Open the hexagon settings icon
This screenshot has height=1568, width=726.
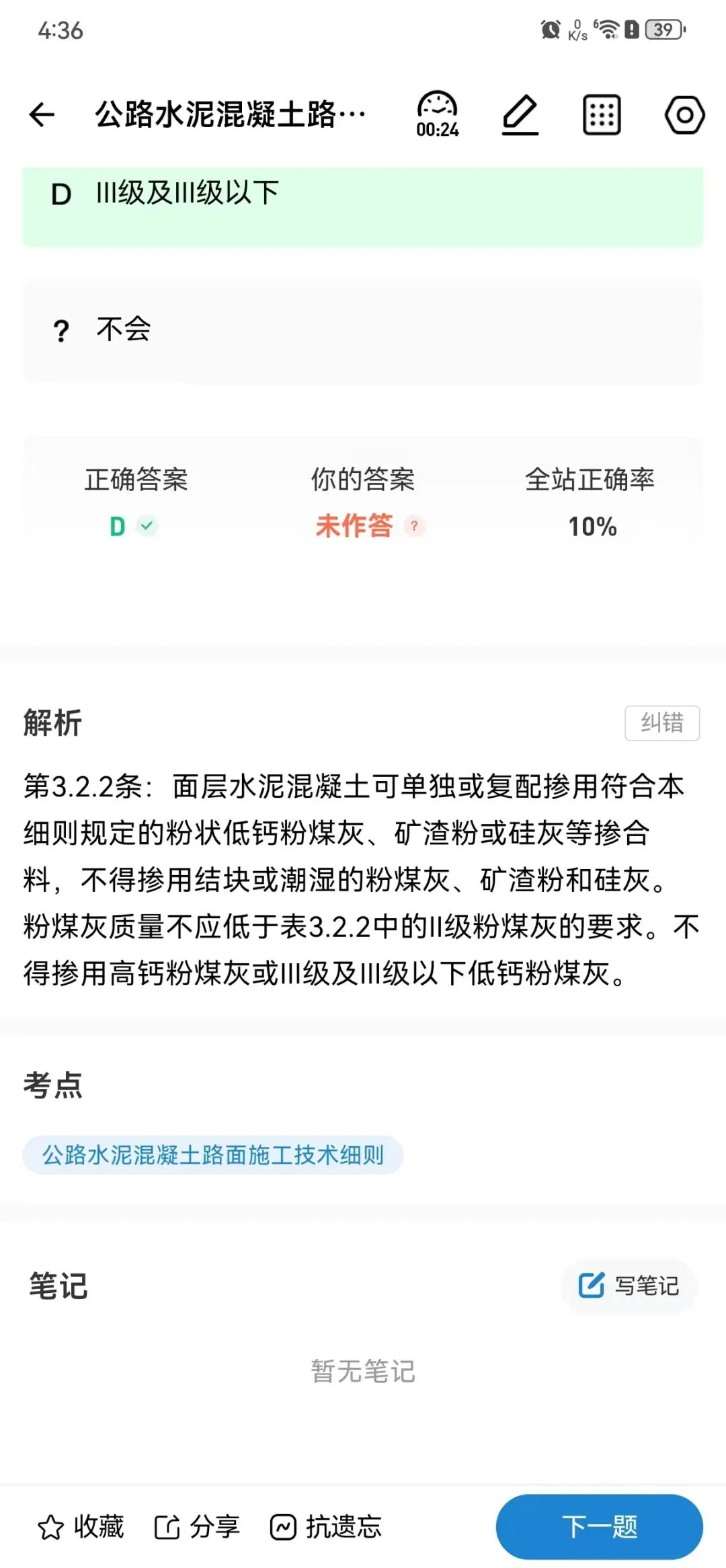[x=684, y=115]
